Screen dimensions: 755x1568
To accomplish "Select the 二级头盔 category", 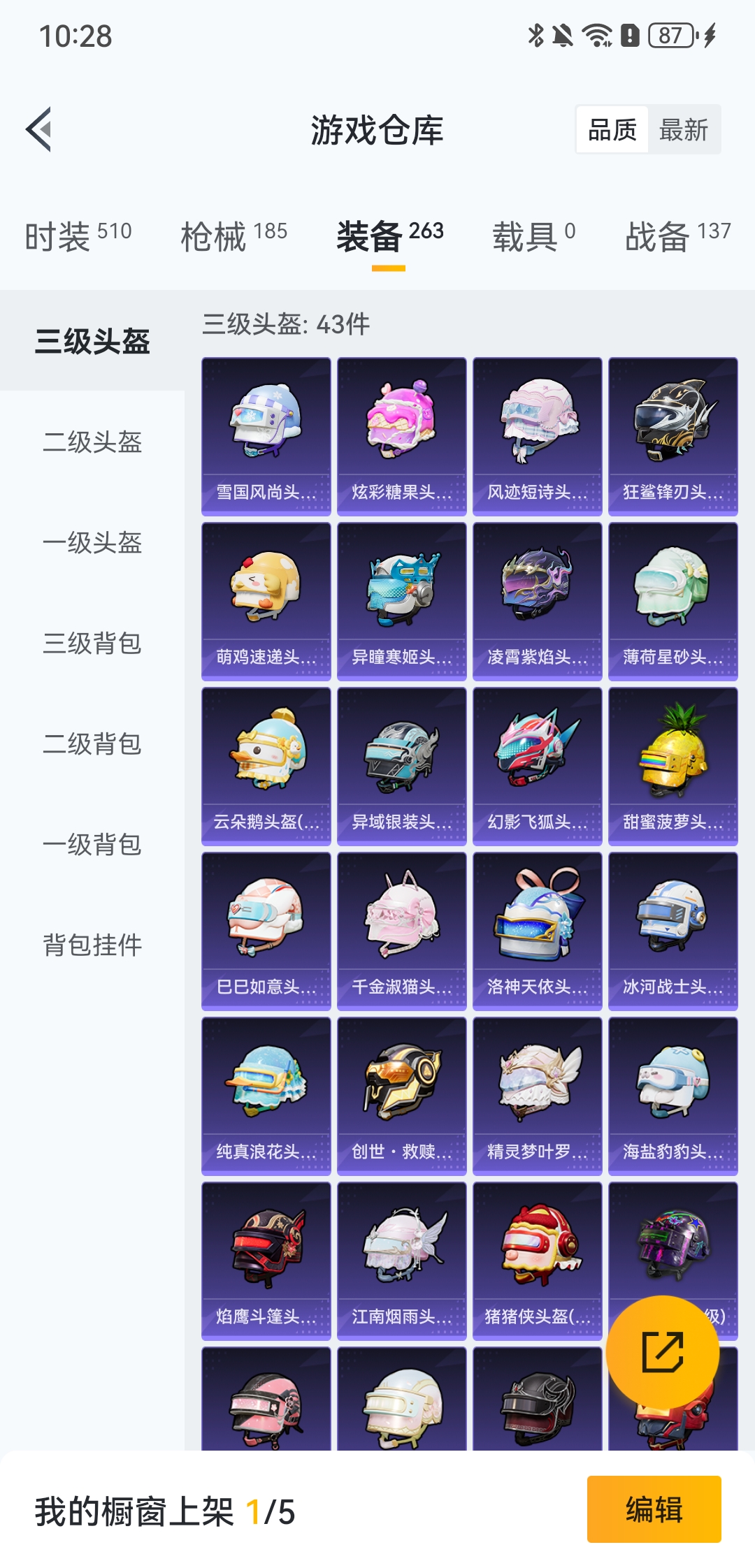I will coord(92,442).
